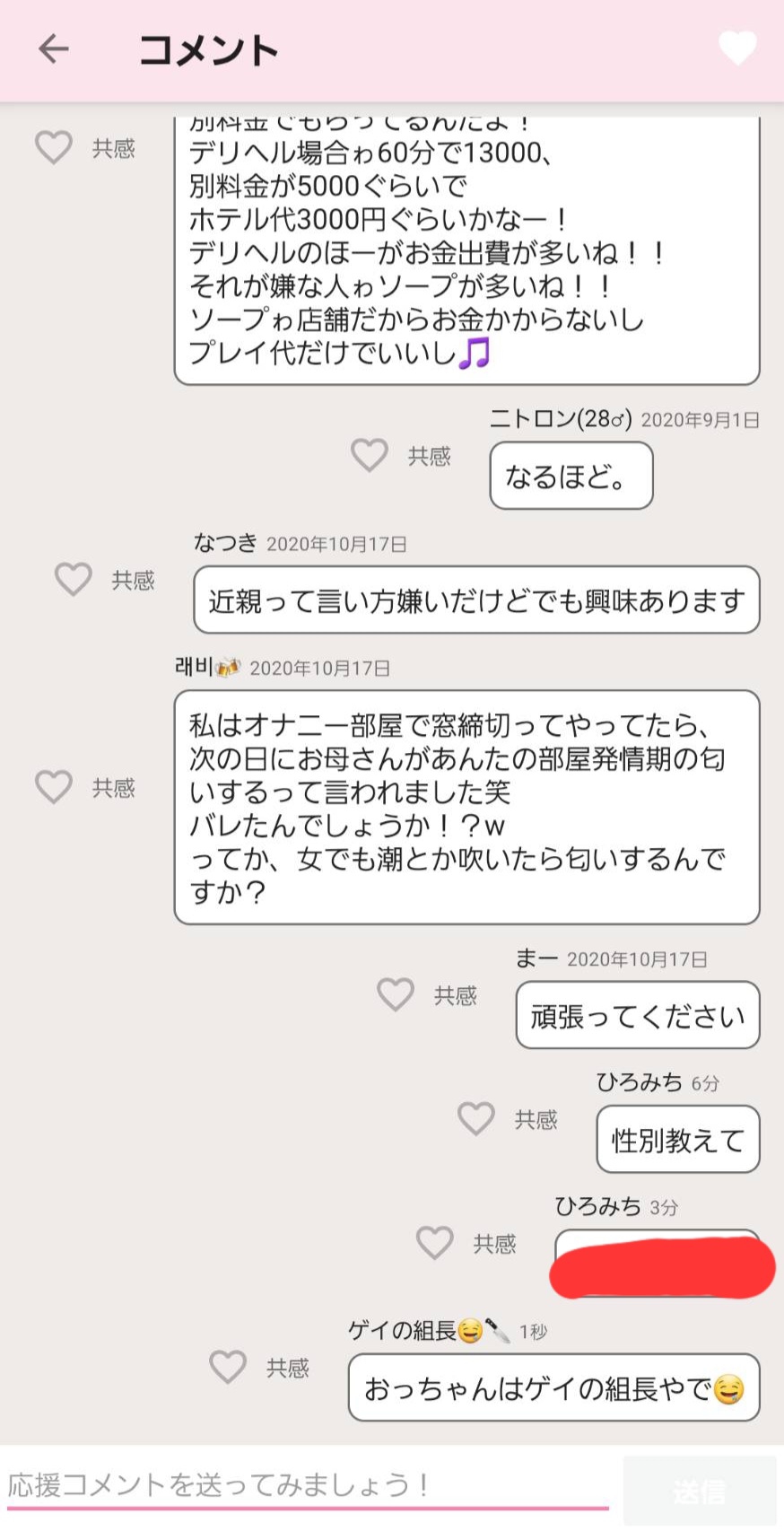This screenshot has width=784, height=1531.
Task: Focus the 応援コメント input field
Action: [305, 1485]
